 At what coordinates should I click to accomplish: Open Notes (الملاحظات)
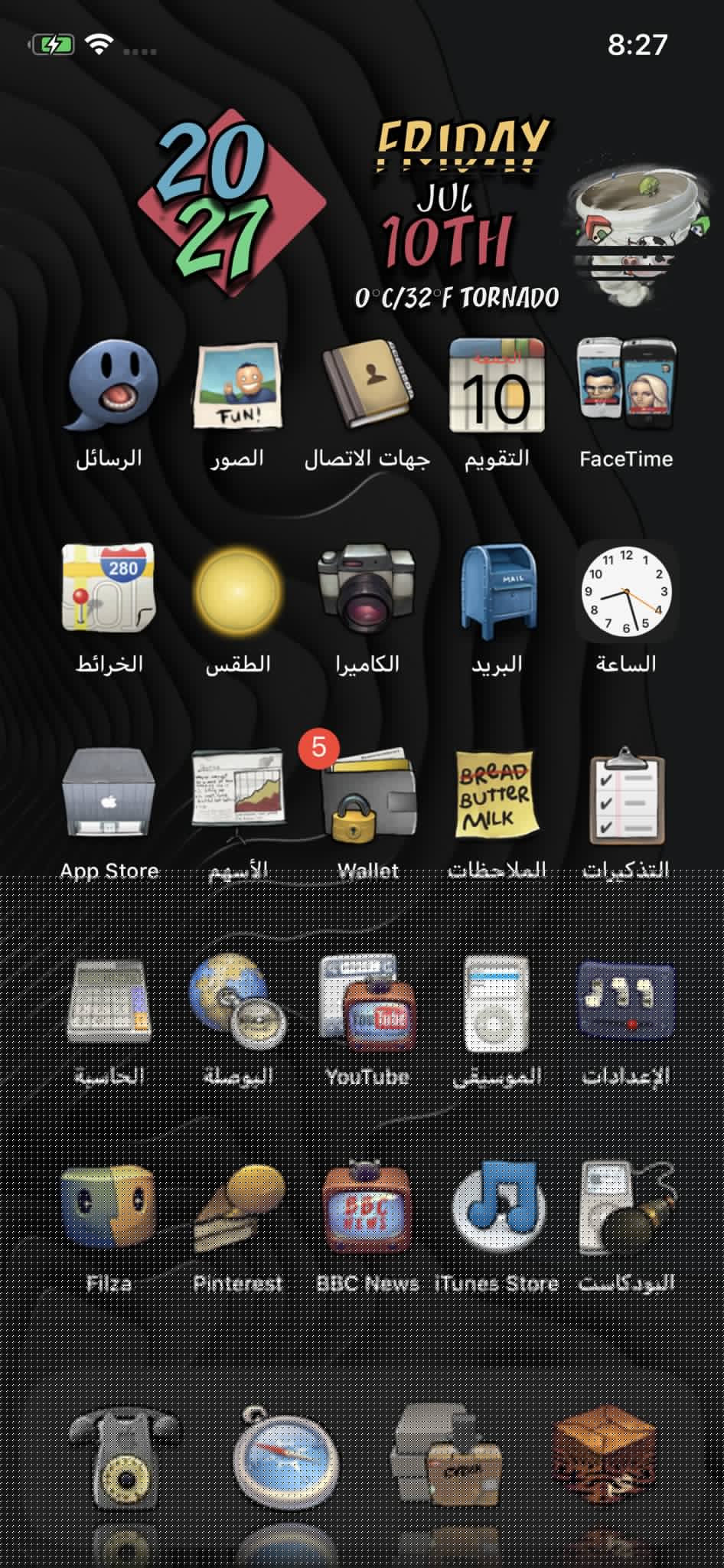(x=497, y=796)
